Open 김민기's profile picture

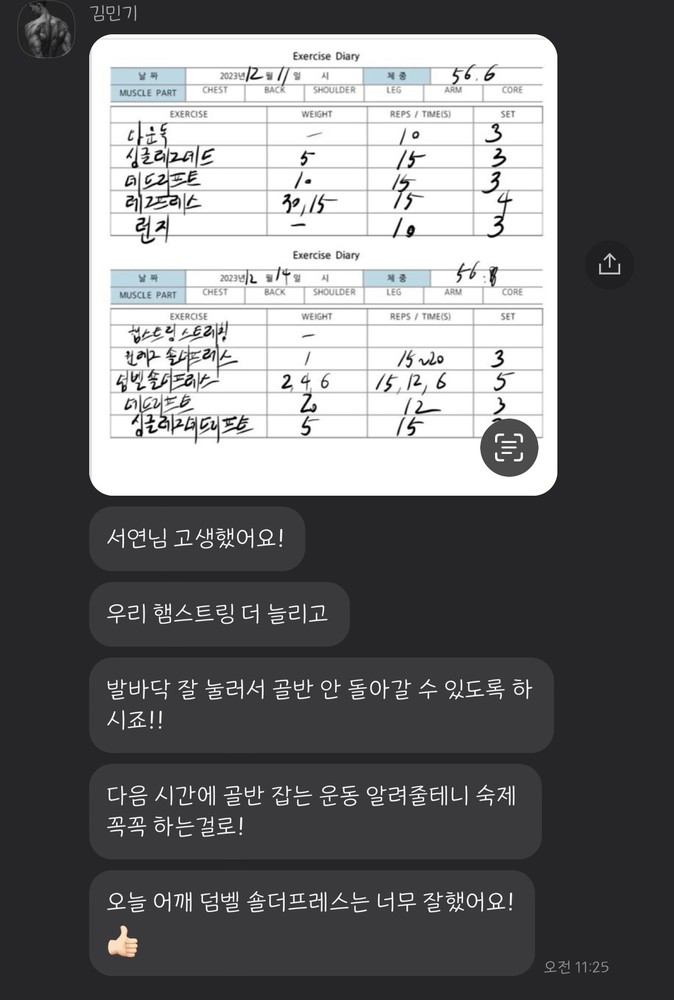tap(47, 31)
